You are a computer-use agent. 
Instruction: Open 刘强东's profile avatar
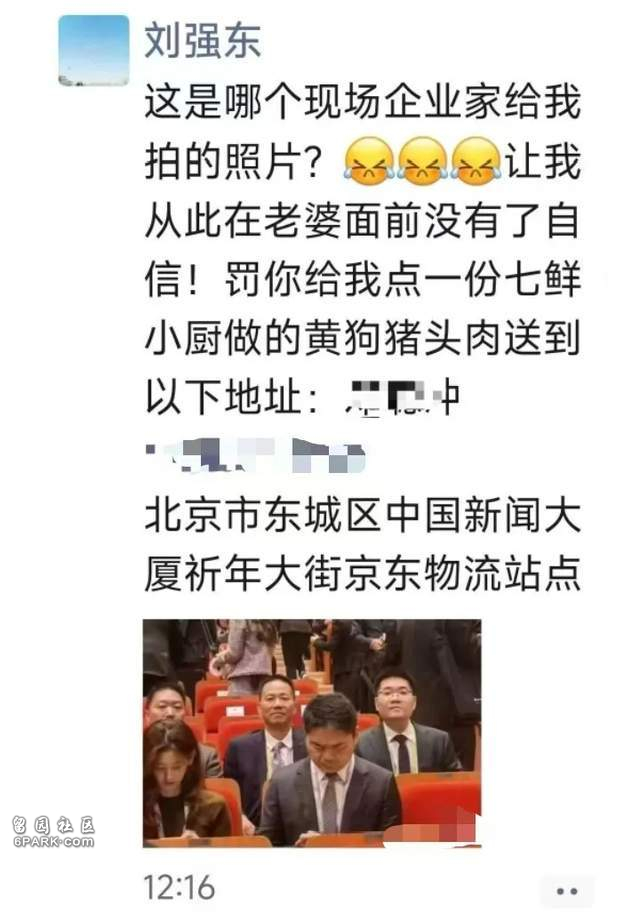click(93, 50)
